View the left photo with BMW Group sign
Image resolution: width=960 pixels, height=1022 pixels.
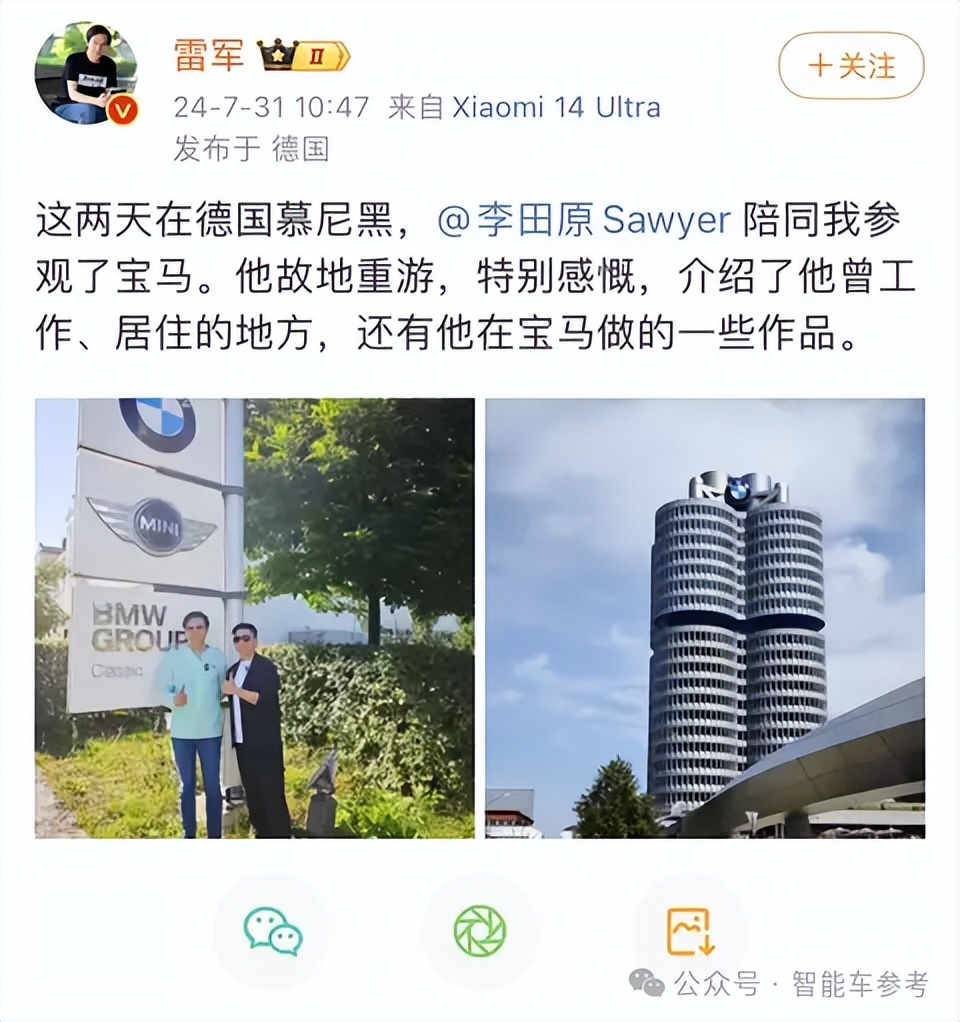(x=256, y=620)
